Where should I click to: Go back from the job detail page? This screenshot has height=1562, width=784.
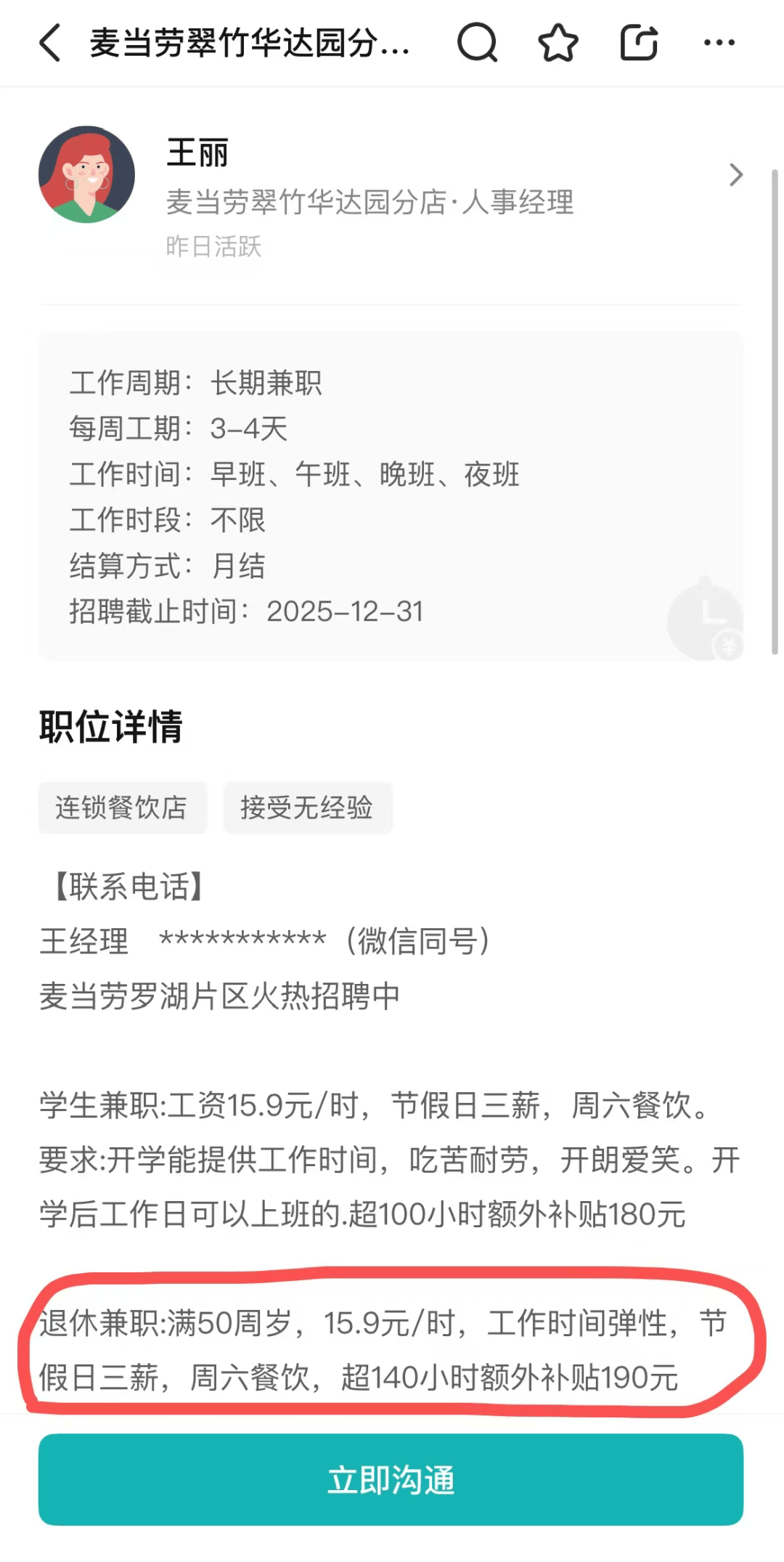[49, 43]
